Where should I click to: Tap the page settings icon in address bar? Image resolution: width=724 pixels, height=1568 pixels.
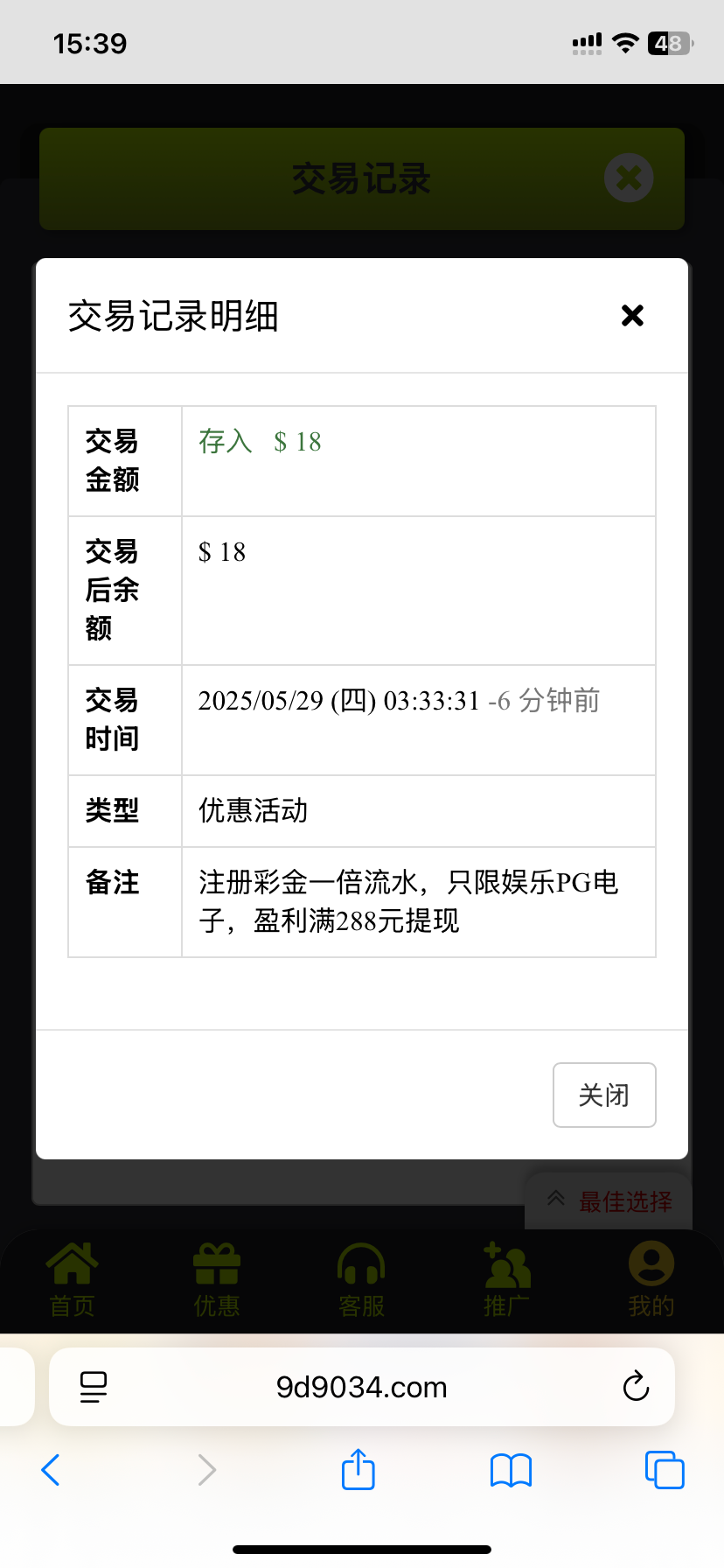tap(93, 1387)
